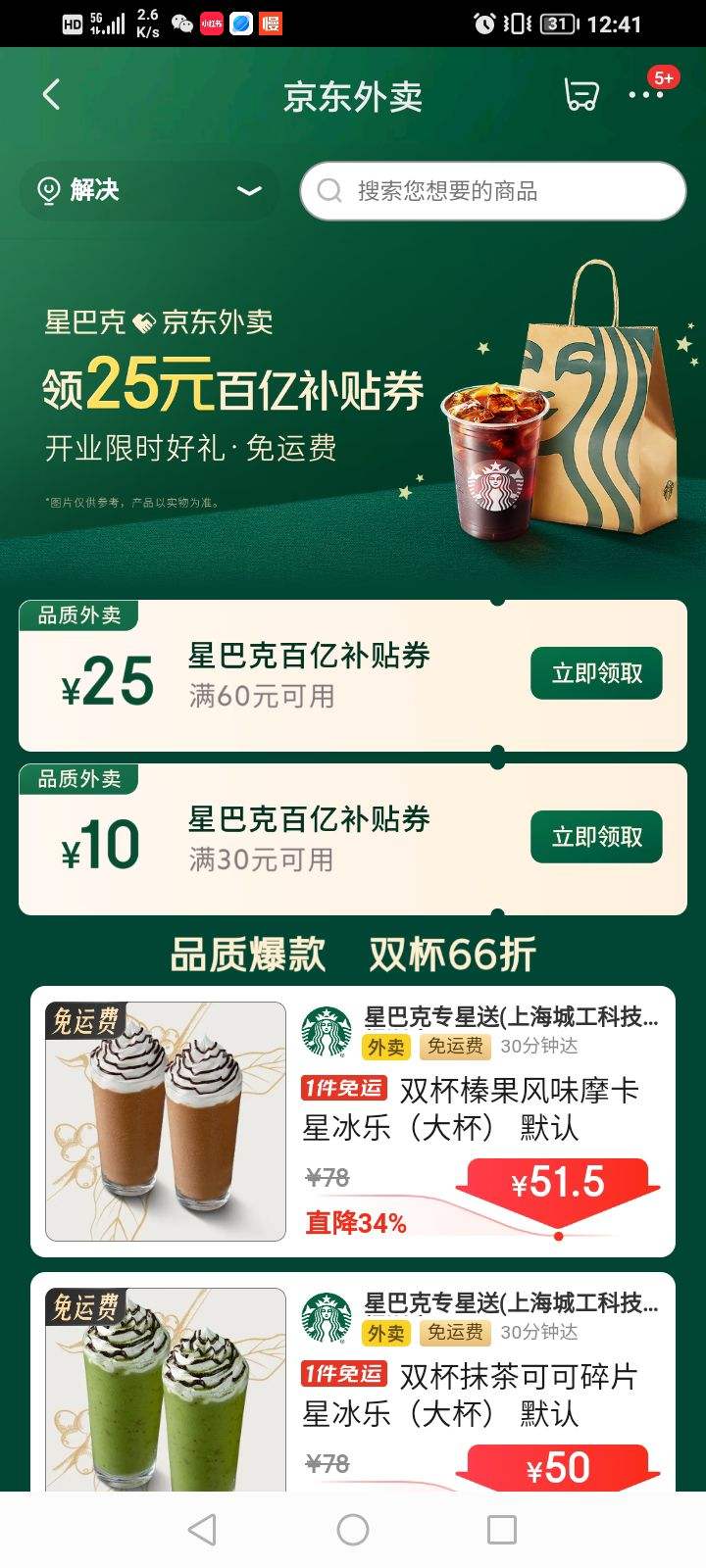Tap the recent-apps square in the navigation bar
The image size is (706, 1568).
[504, 1529]
